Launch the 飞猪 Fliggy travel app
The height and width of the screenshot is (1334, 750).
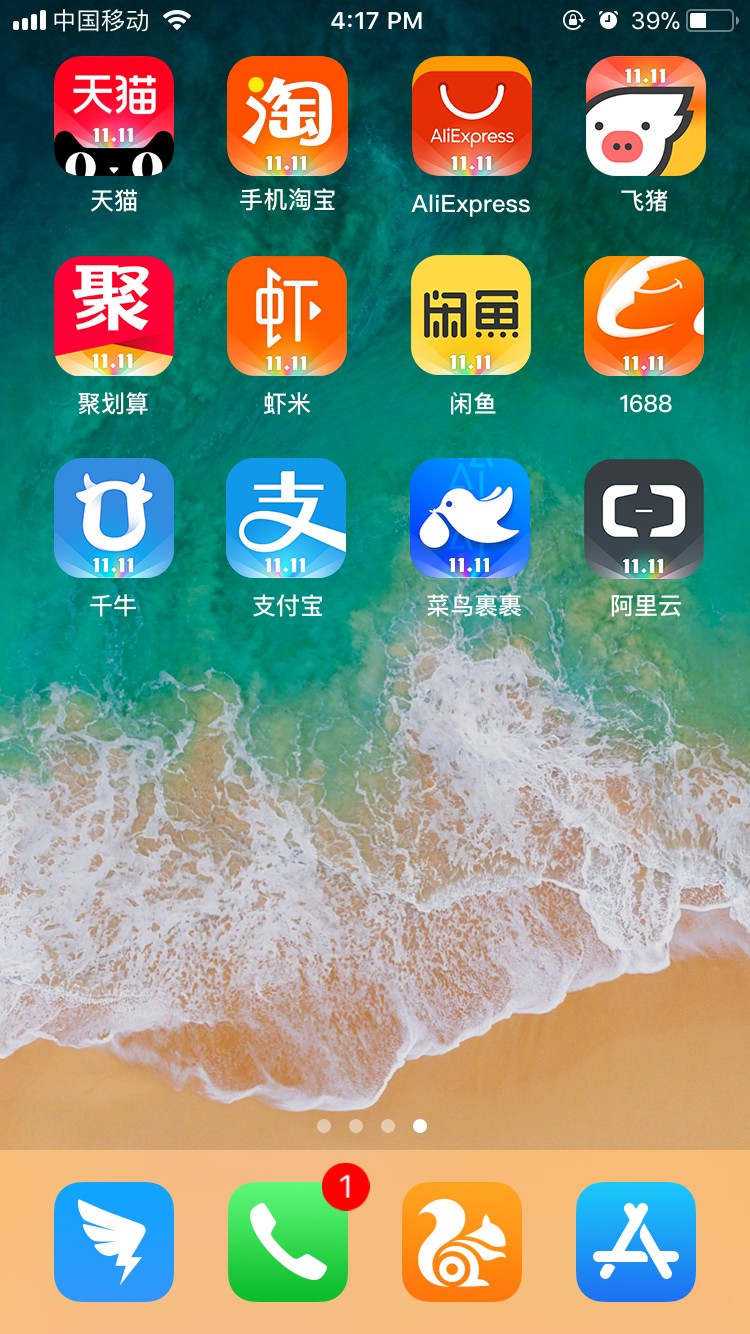(x=645, y=116)
